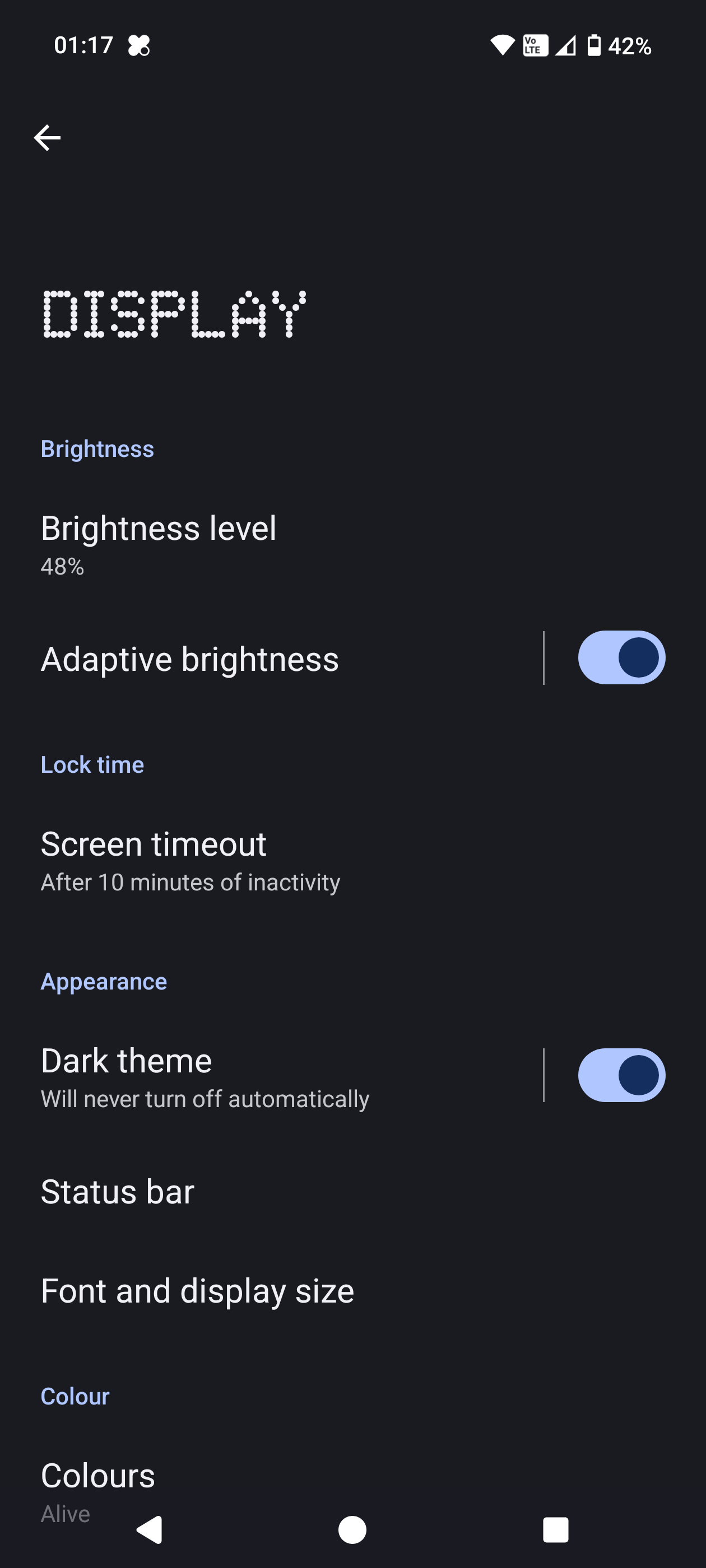This screenshot has height=1568, width=706.
Task: Turn off the Adaptive brightness switch
Action: click(621, 657)
